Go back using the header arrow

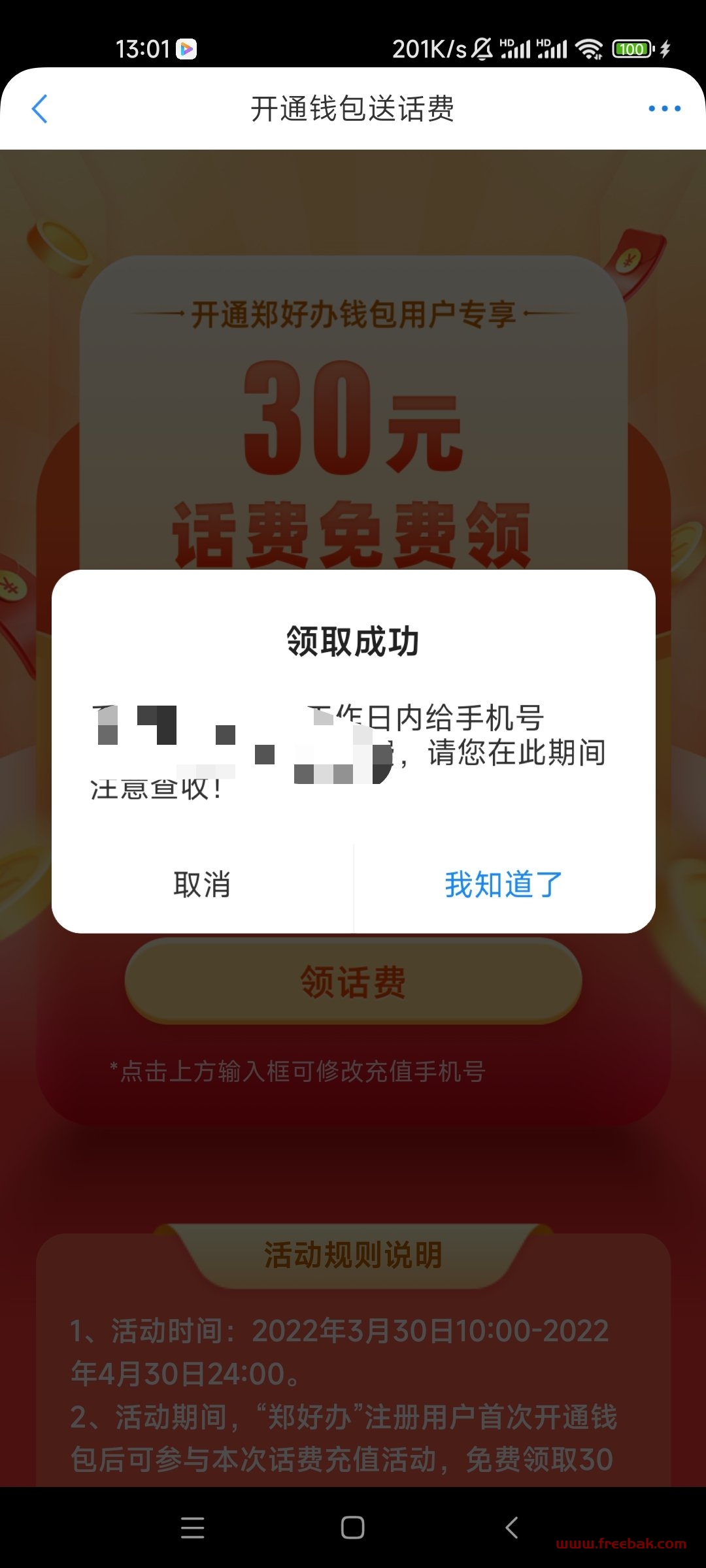tap(40, 108)
